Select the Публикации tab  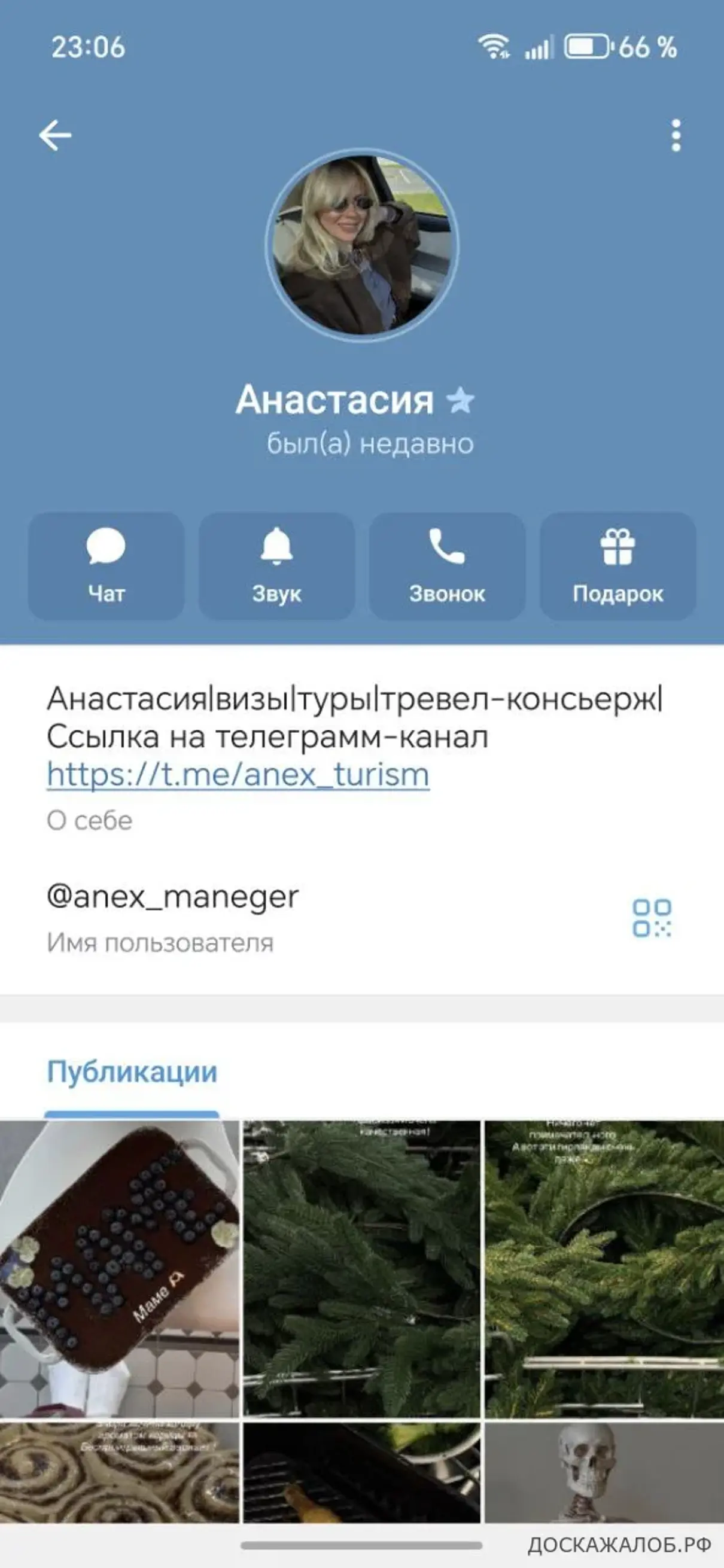tap(132, 1073)
